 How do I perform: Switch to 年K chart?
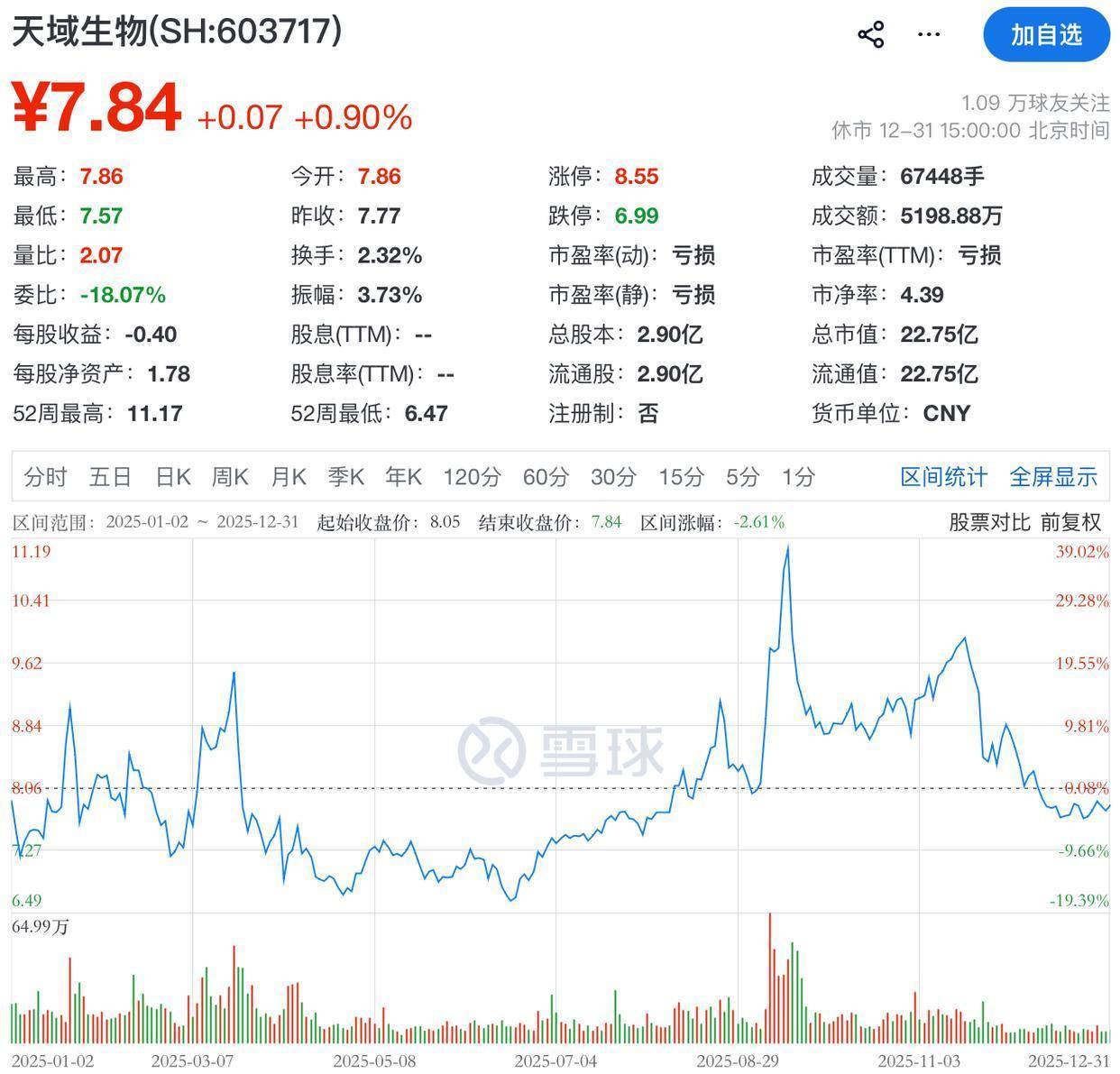[403, 476]
